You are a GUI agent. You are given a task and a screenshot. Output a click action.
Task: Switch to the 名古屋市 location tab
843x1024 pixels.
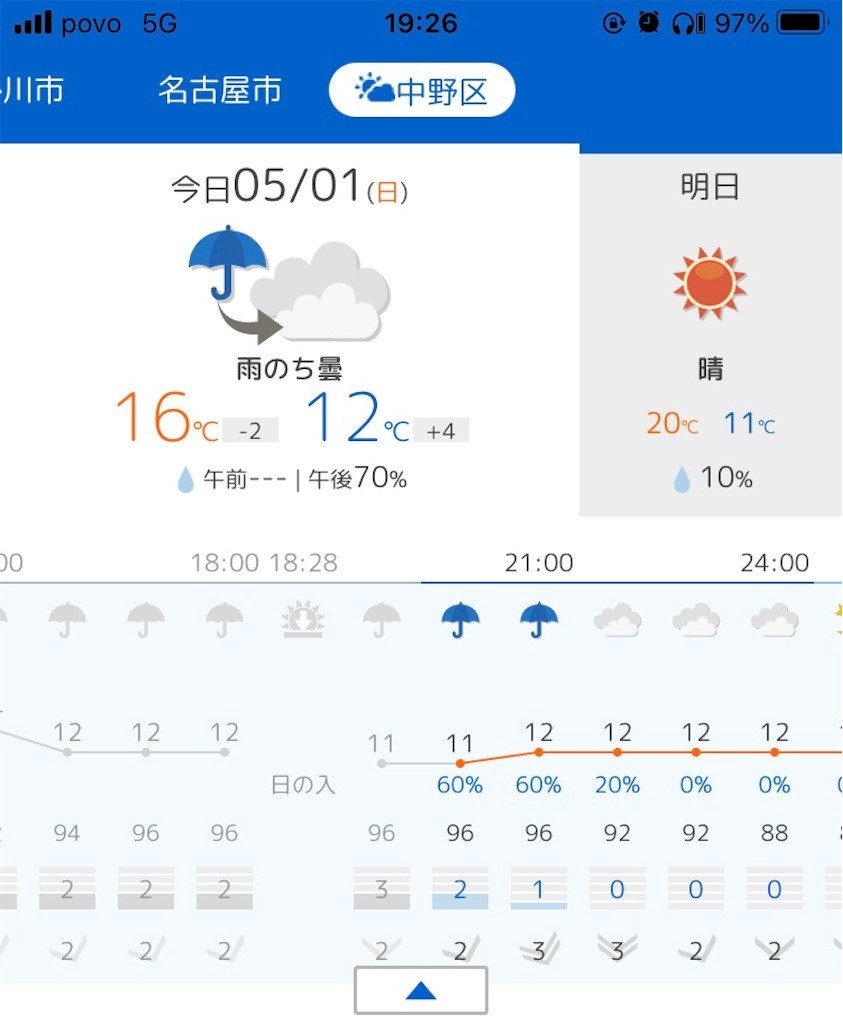pyautogui.click(x=219, y=91)
